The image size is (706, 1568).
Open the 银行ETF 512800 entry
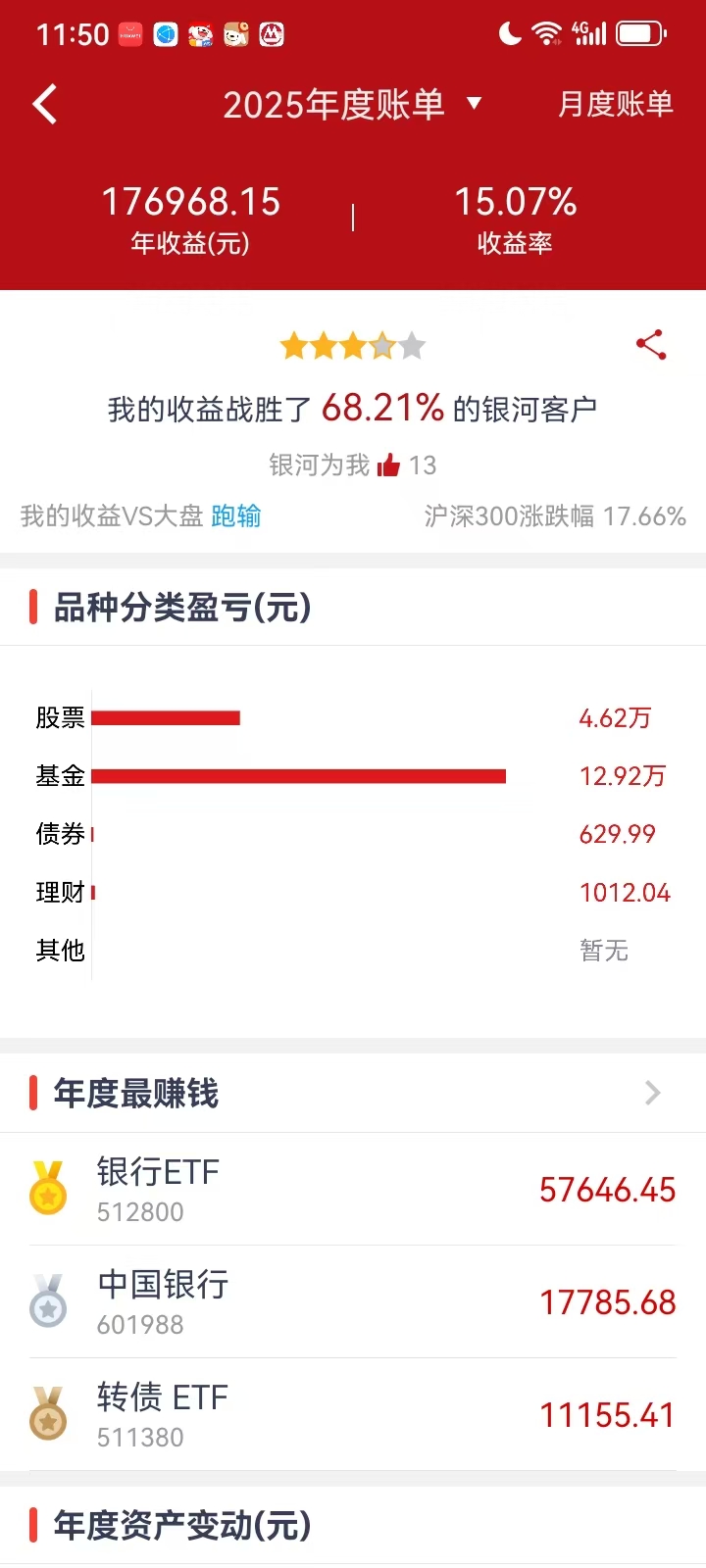(353, 1190)
